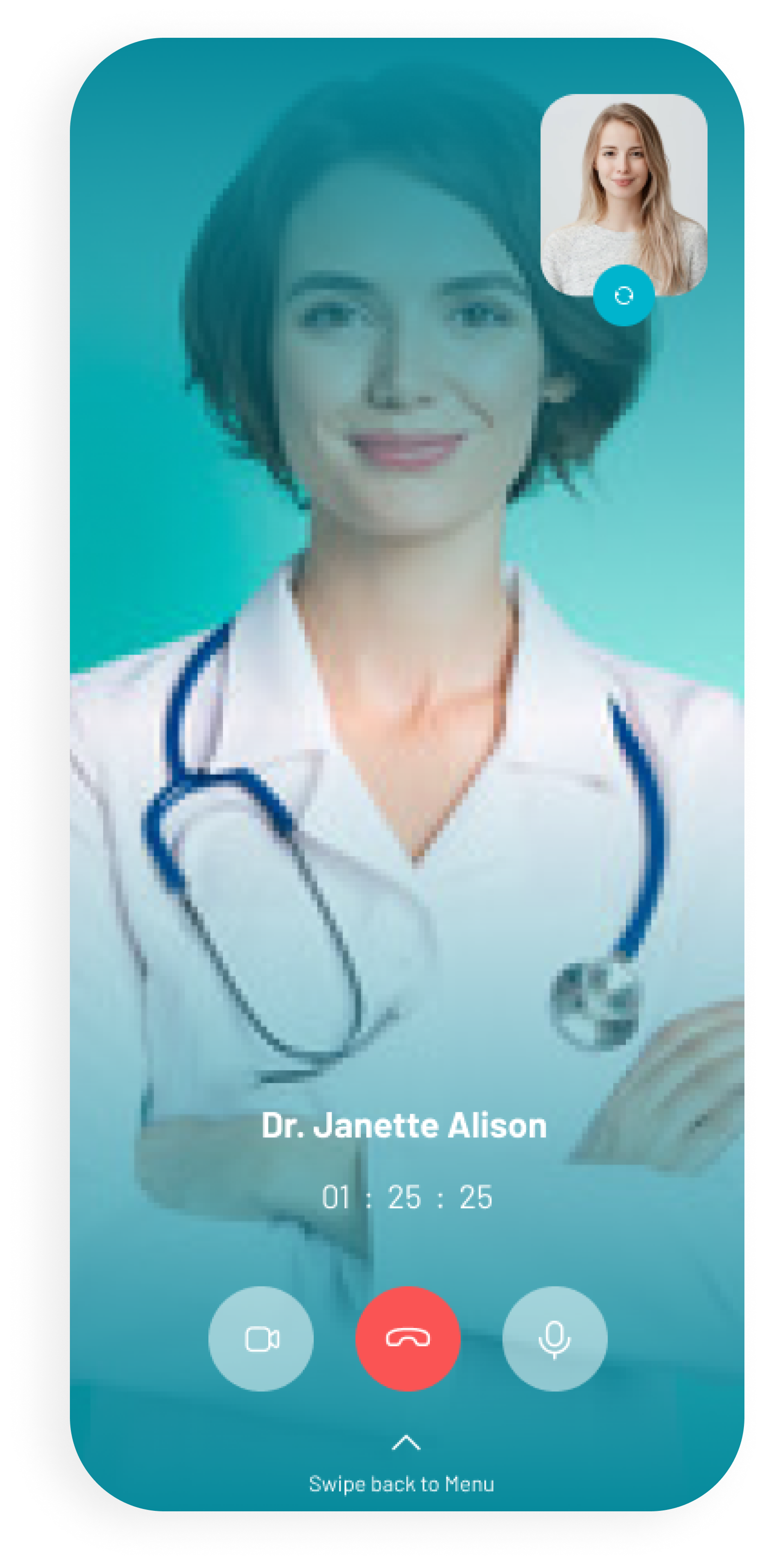Flip the camera with the rotate icon
The height and width of the screenshot is (1568, 769).
pyautogui.click(x=624, y=296)
